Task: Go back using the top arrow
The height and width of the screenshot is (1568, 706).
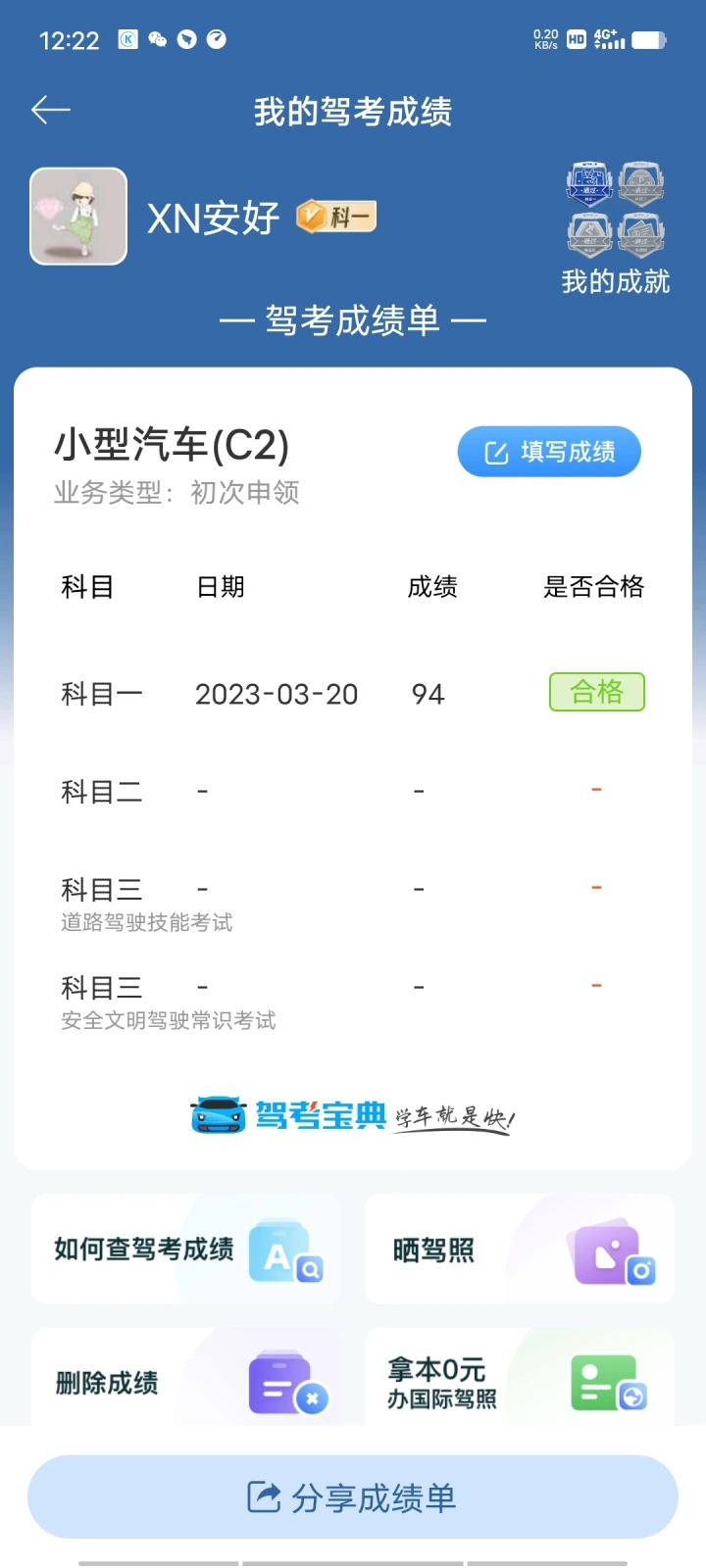Action: point(51,111)
